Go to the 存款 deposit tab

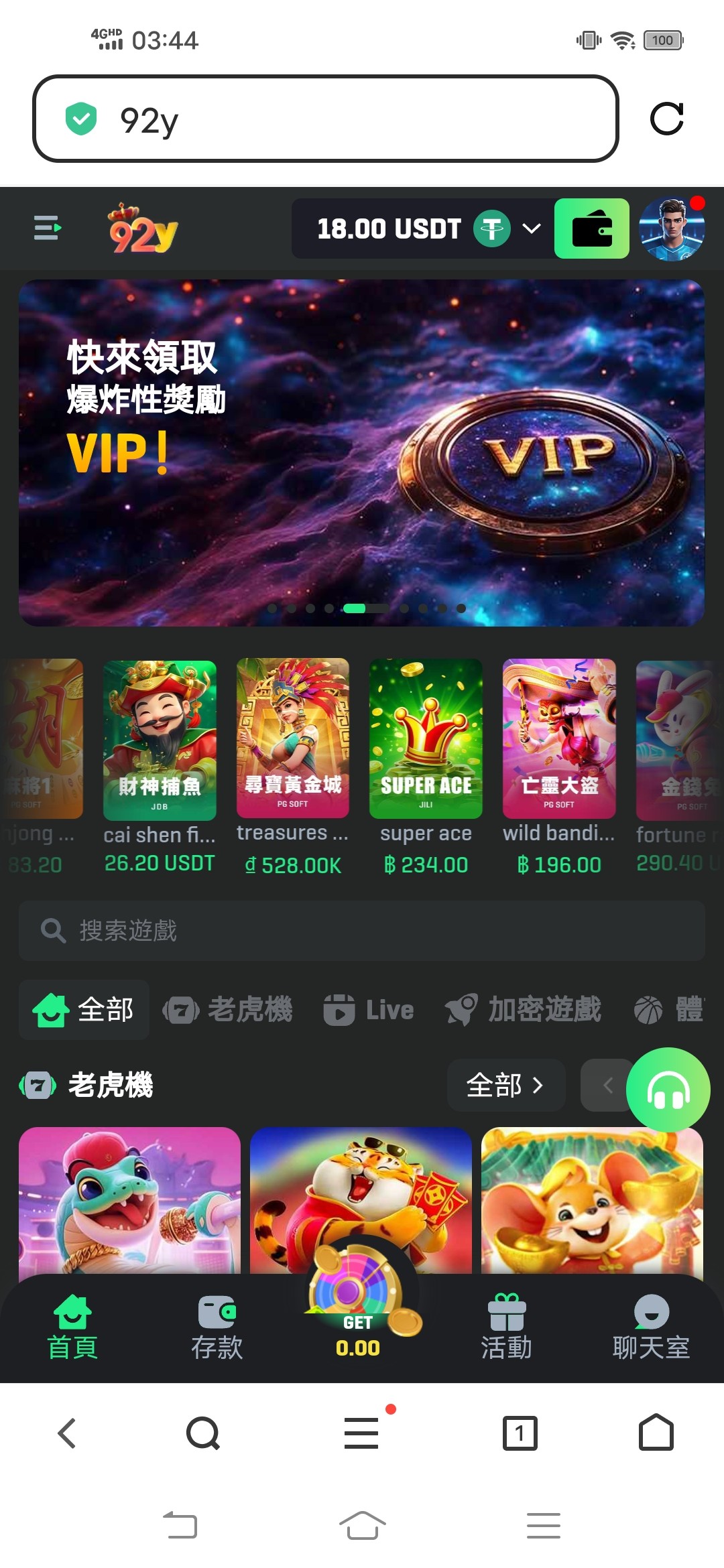tap(217, 1328)
